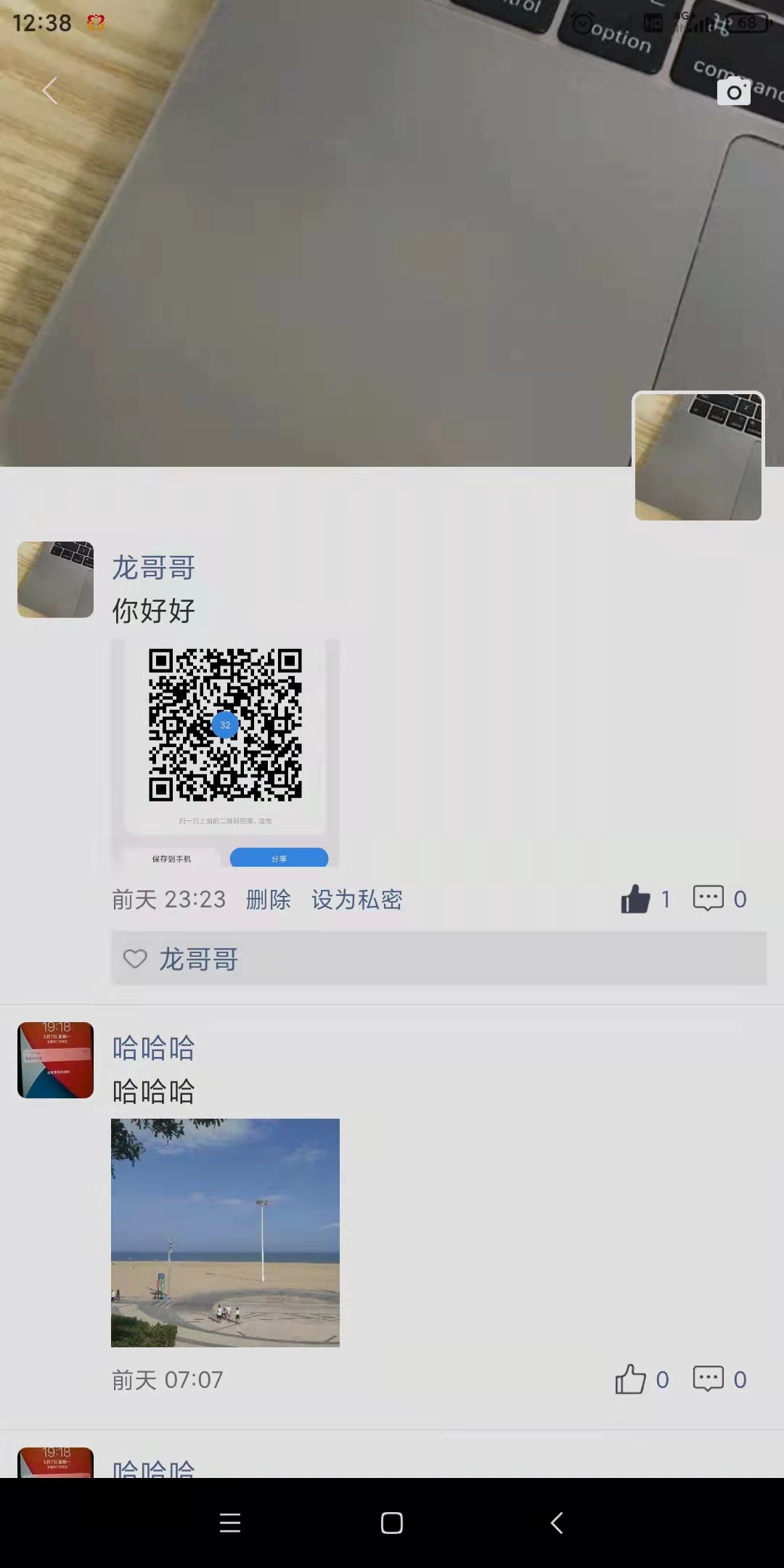Tap the back arrow at top left
Viewport: 784px width, 1568px height.
point(49,90)
